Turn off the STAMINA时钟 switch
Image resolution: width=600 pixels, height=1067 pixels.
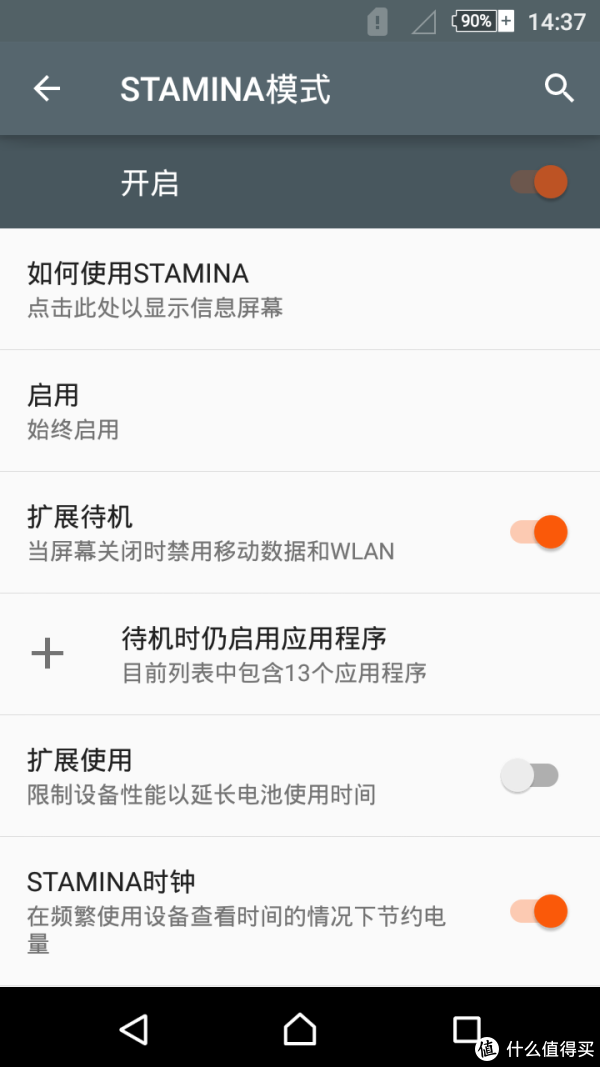[539, 911]
